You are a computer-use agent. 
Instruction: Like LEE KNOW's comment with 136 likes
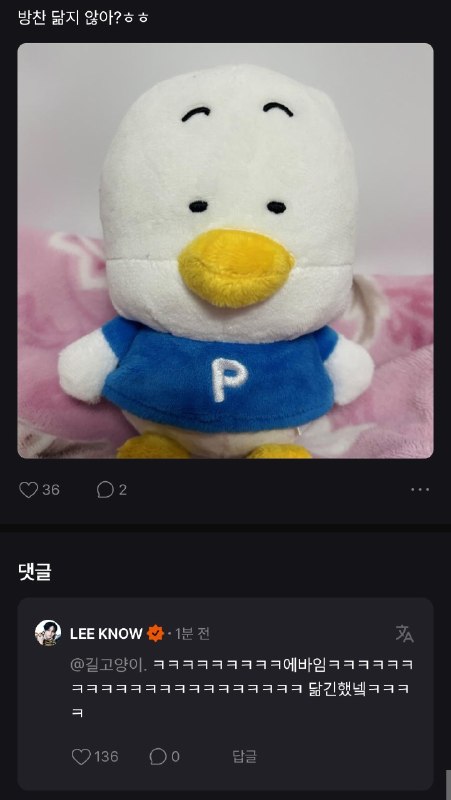81,757
